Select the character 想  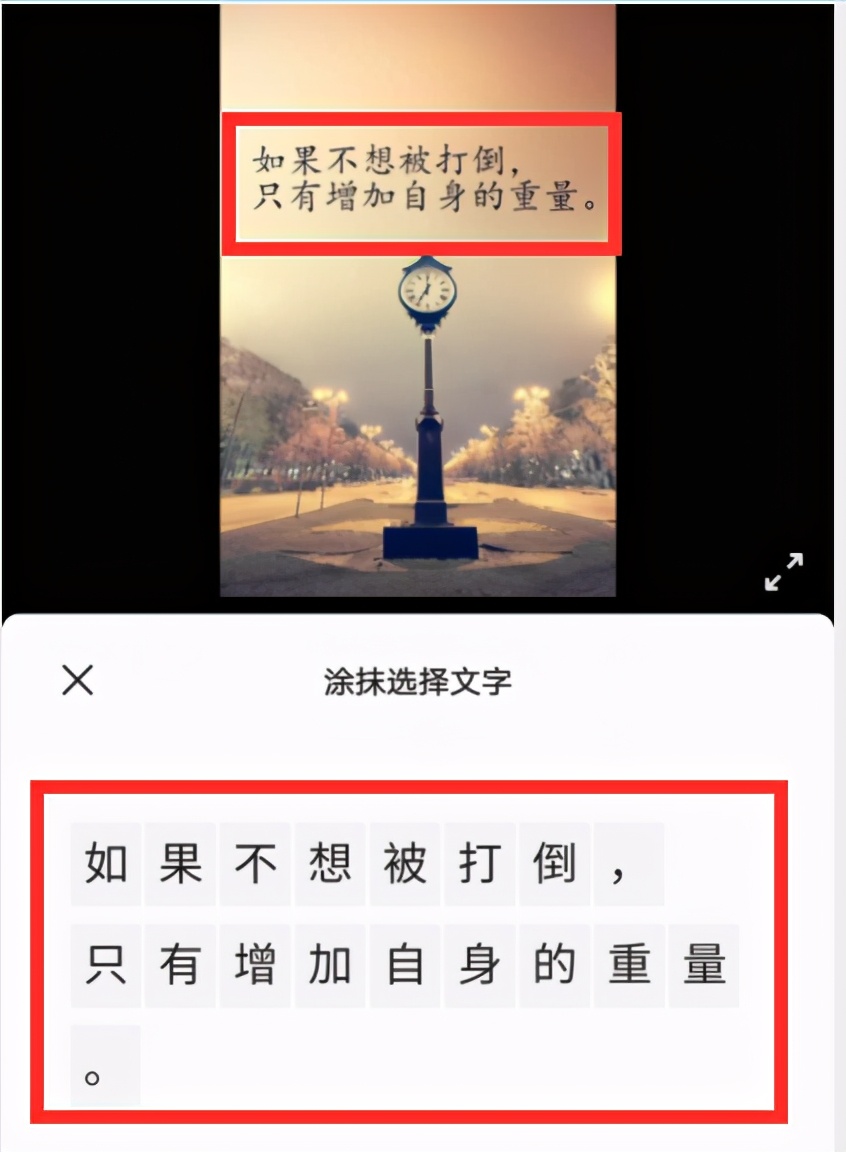[x=330, y=864]
